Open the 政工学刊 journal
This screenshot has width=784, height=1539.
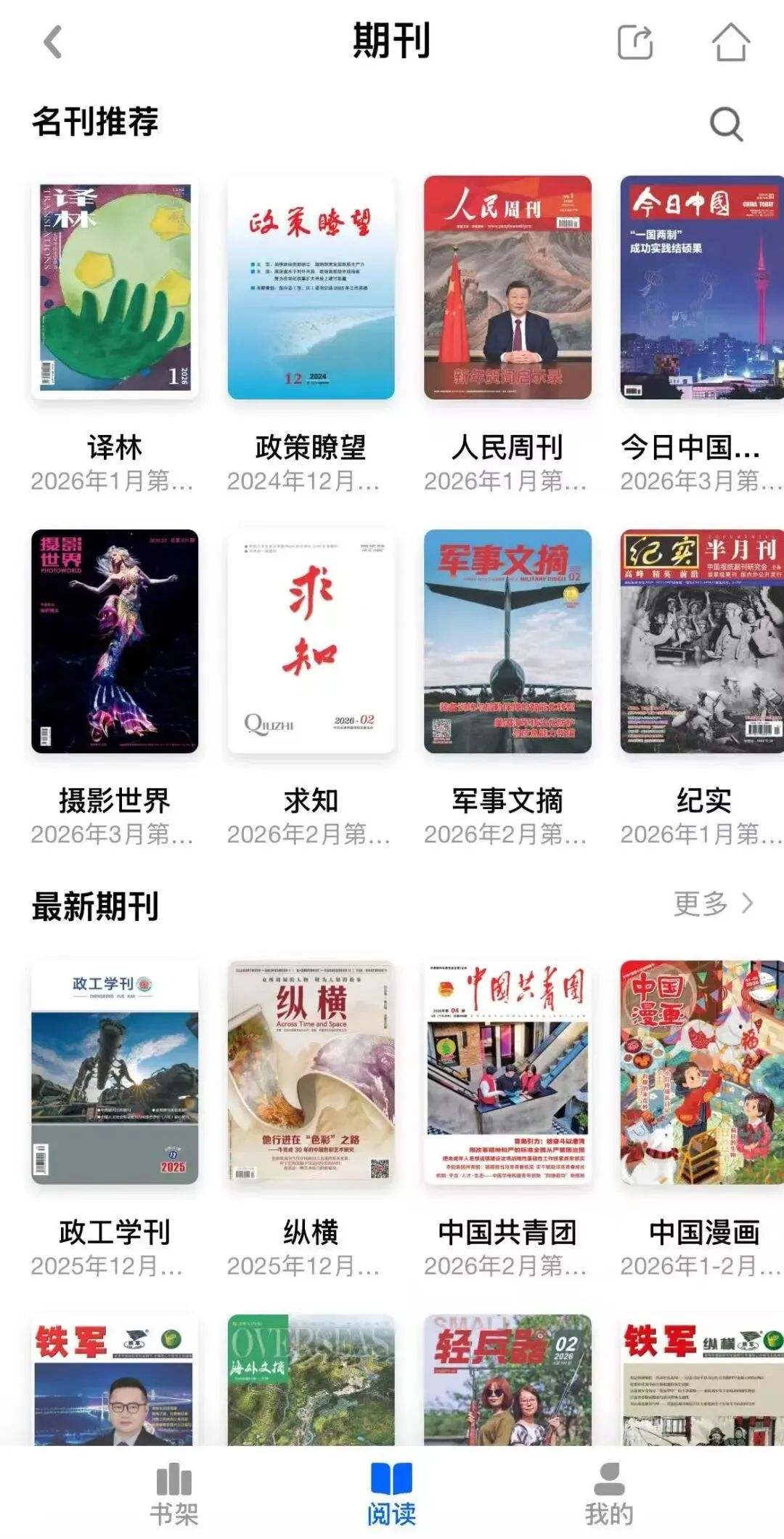[x=115, y=1073]
